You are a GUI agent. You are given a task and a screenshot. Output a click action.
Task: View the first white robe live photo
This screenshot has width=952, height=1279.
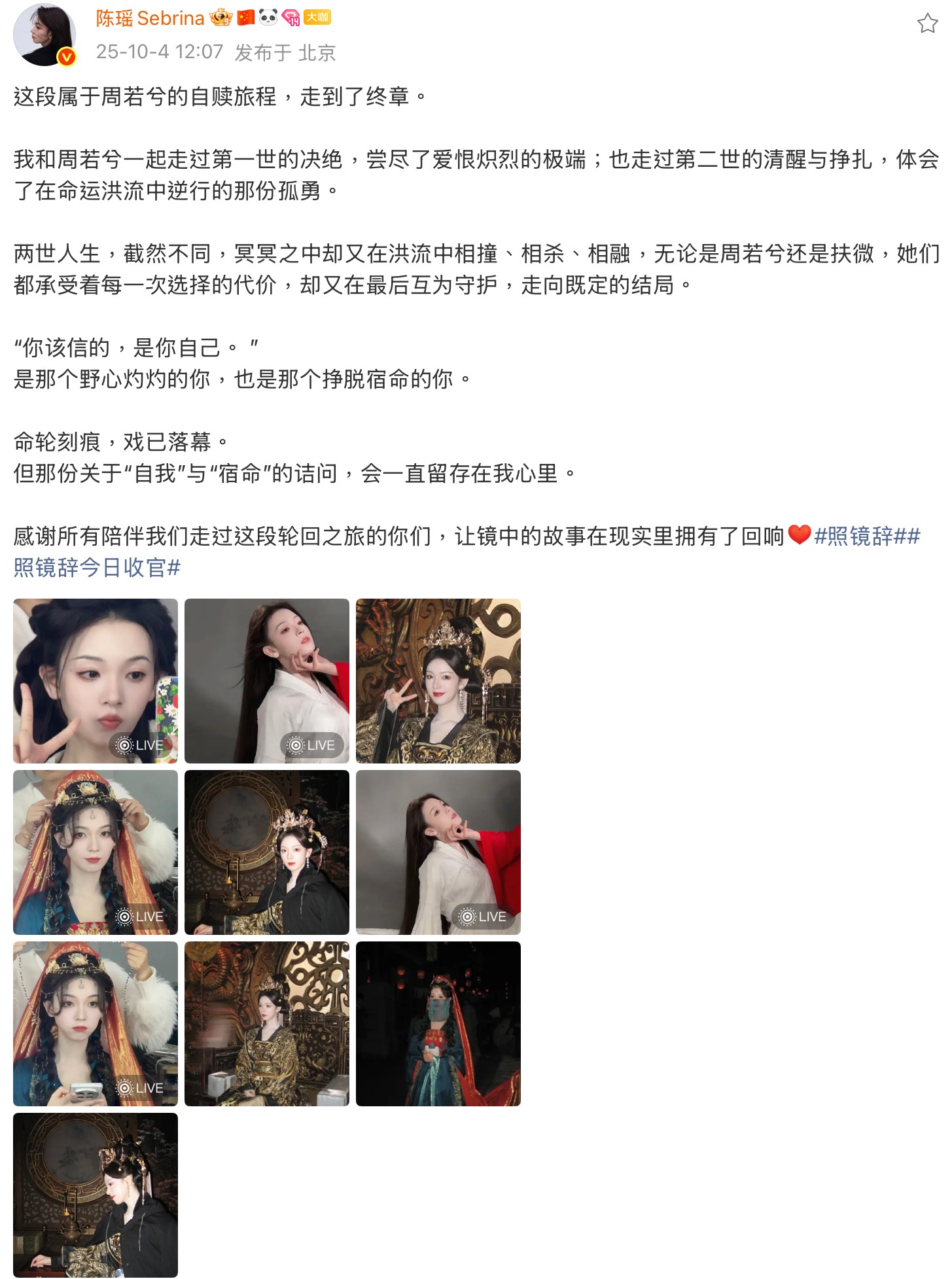tap(267, 681)
